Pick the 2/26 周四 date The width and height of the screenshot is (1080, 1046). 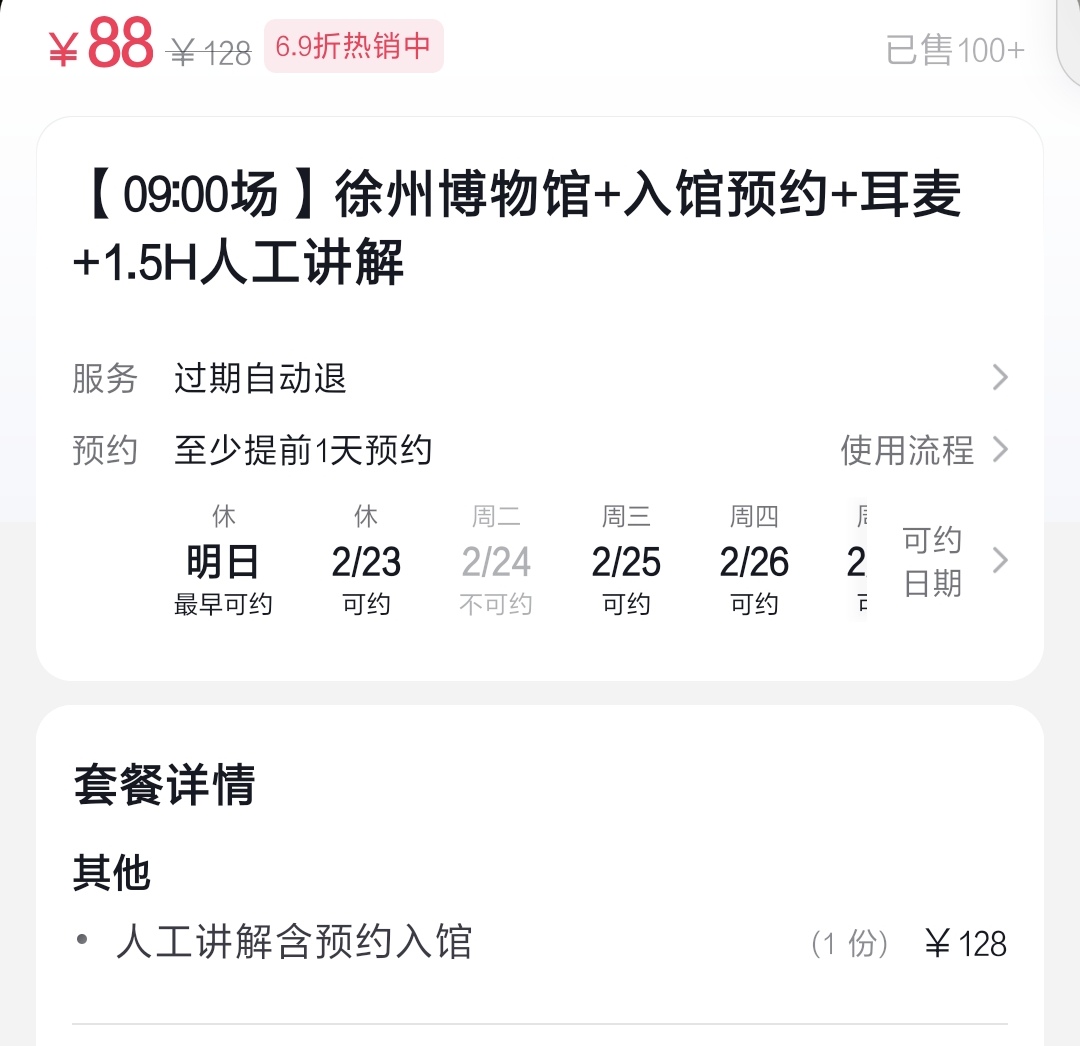754,562
